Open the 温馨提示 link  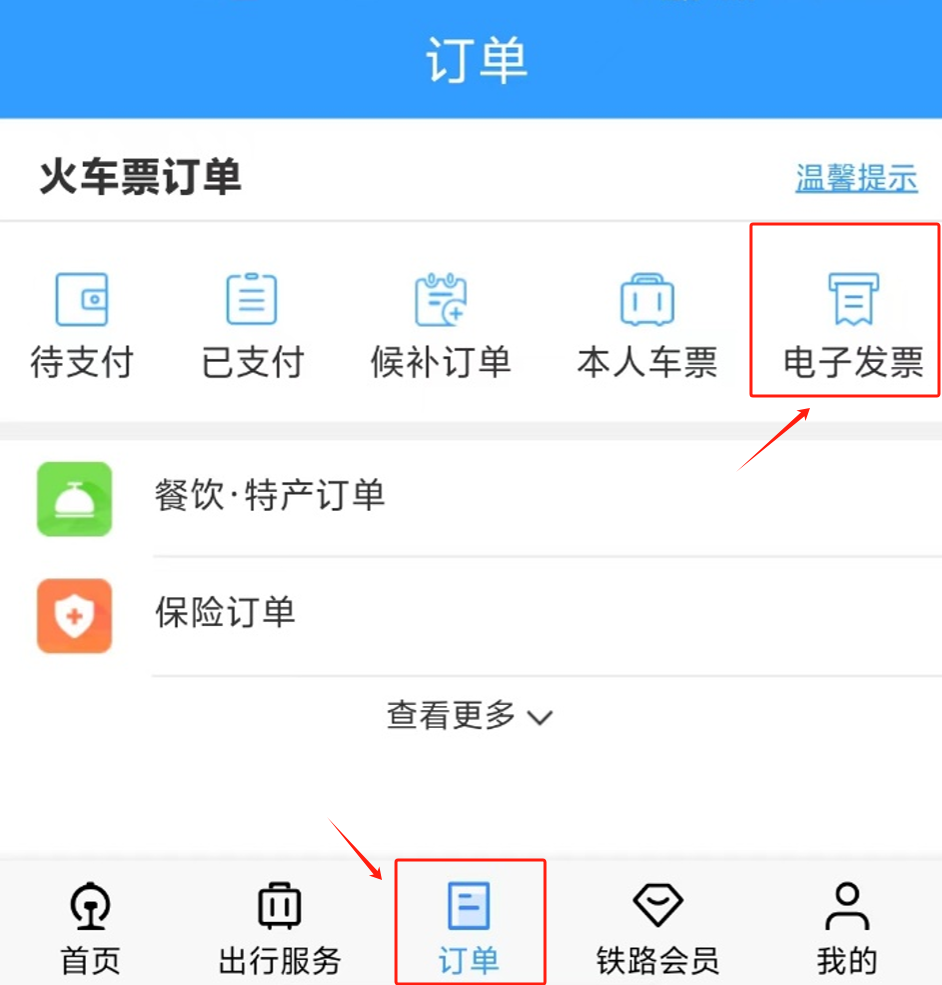tap(856, 179)
